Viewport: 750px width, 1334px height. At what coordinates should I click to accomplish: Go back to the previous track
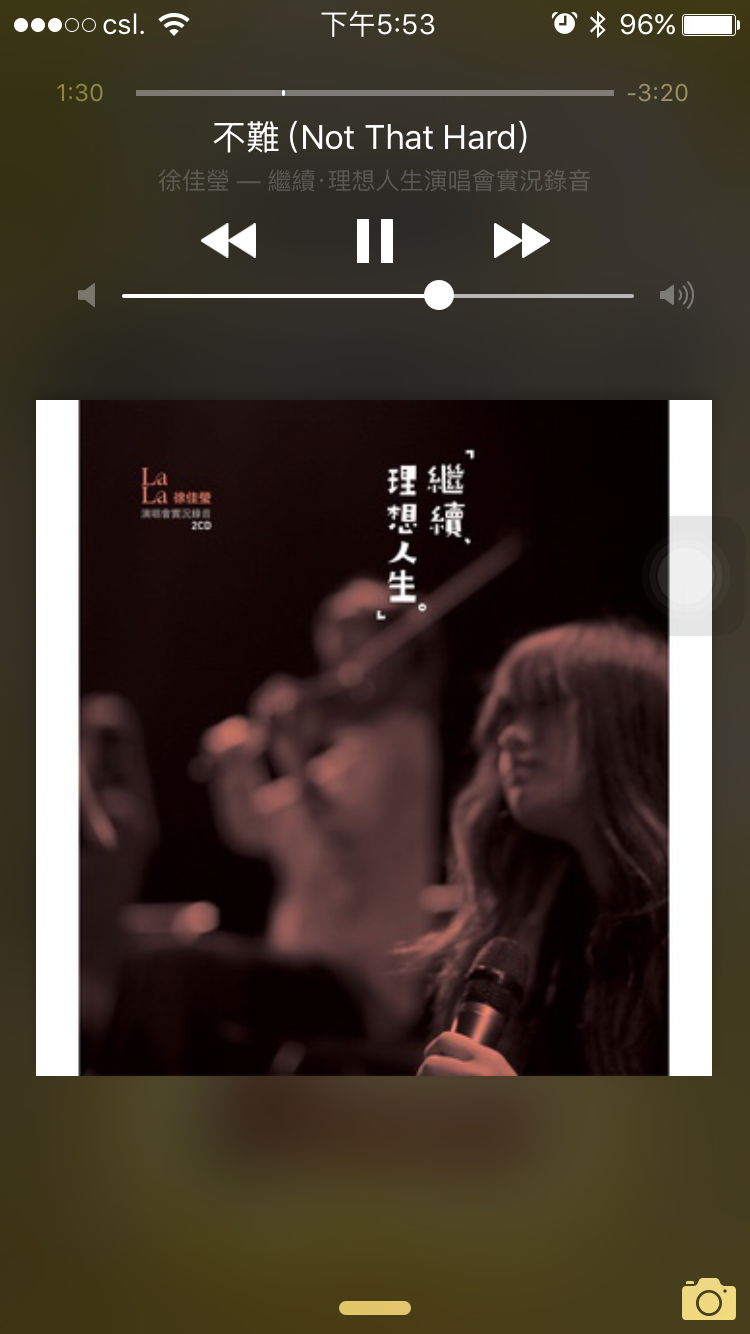[x=229, y=241]
